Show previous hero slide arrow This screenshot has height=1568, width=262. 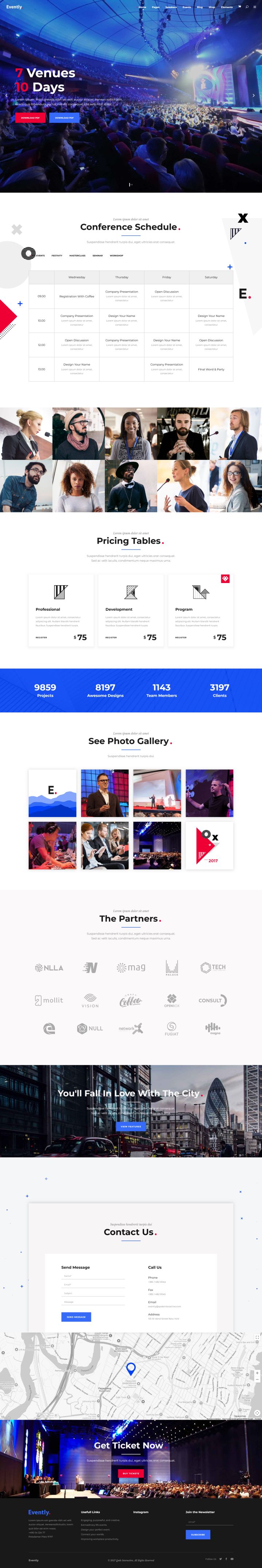point(6,96)
